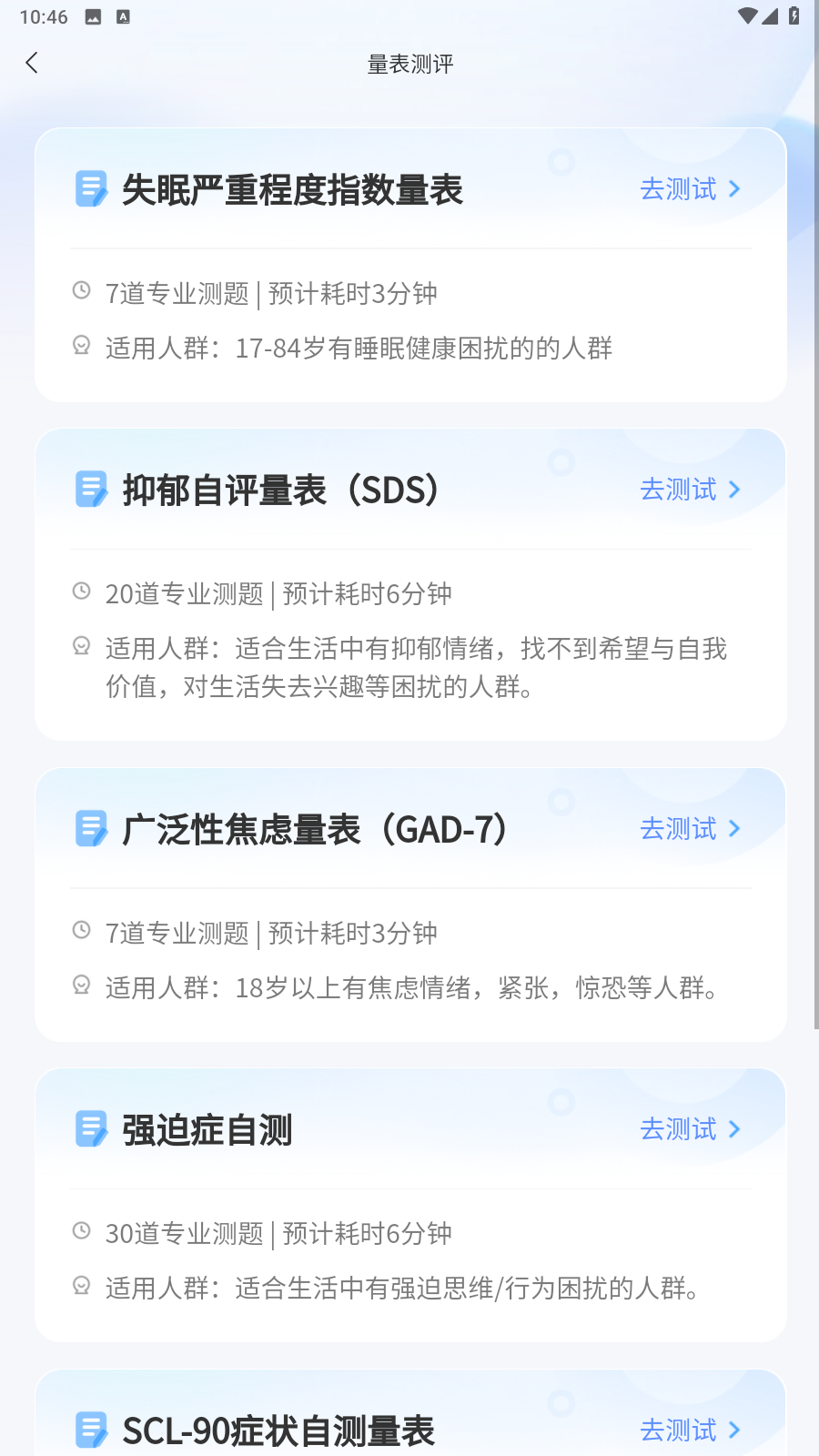The height and width of the screenshot is (1456, 819).
Task: Go back using the top-left arrow
Action: tap(33, 63)
